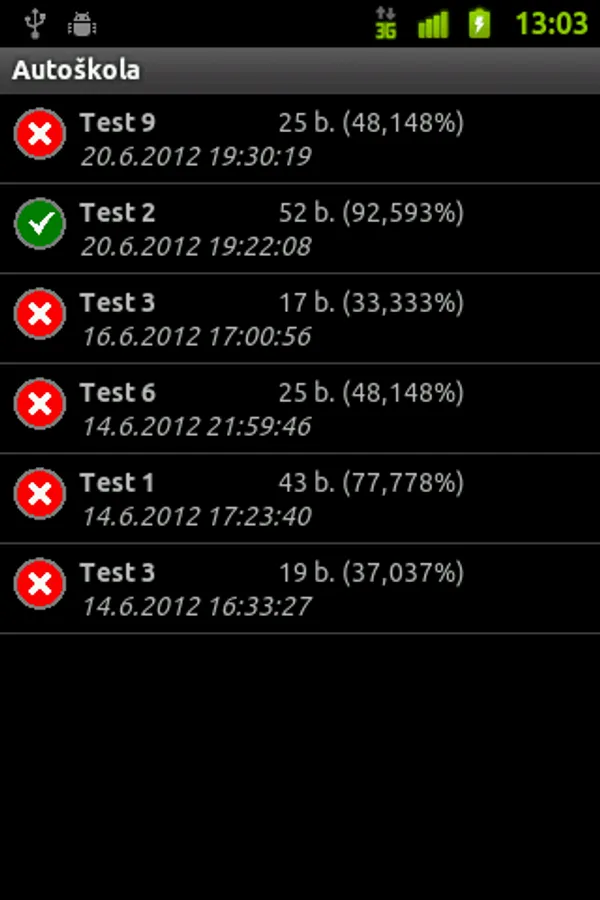This screenshot has width=600, height=900.
Task: Open Test 1 result with 43 points
Action: click(300, 499)
